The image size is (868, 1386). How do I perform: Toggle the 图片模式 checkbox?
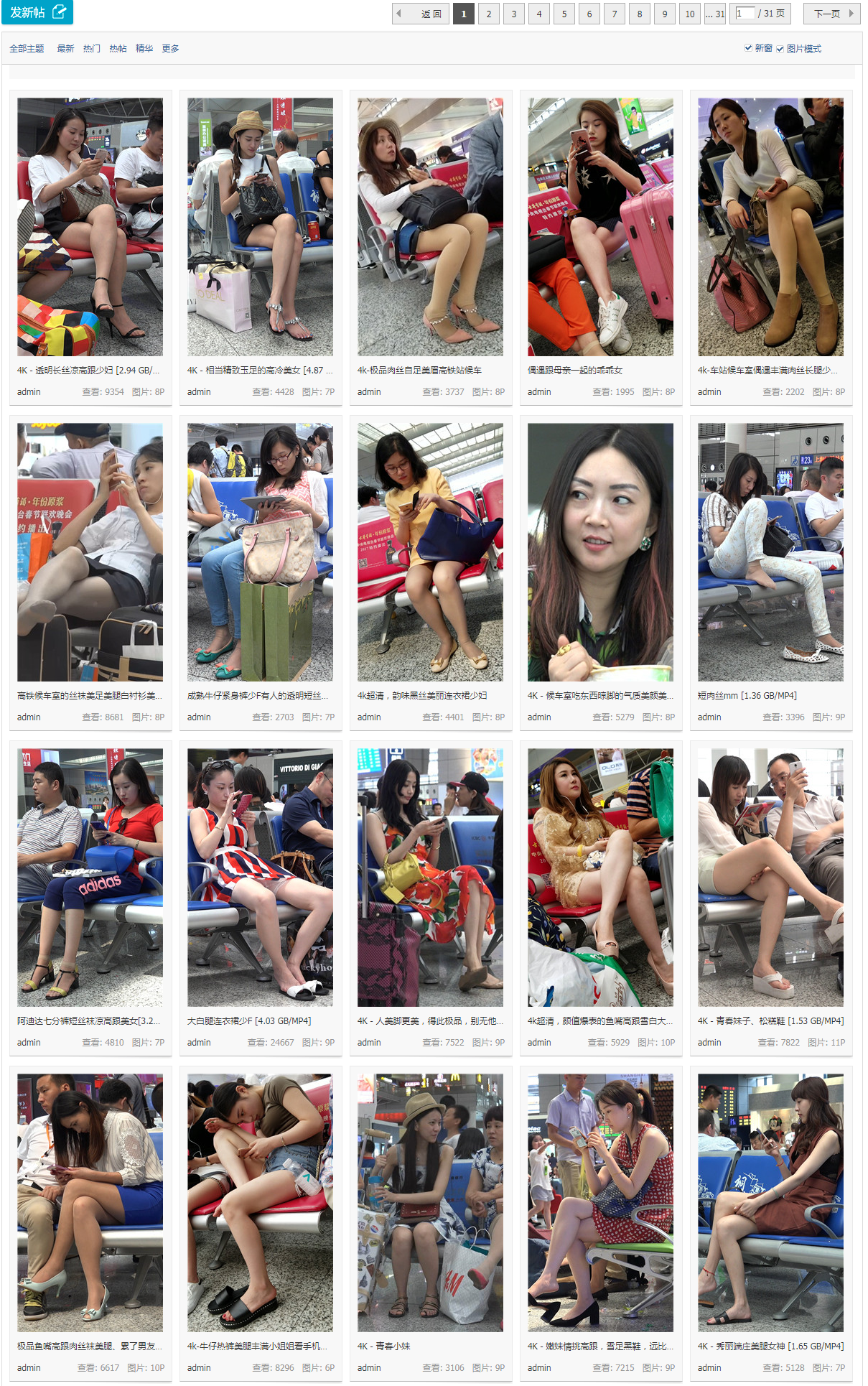(780, 49)
